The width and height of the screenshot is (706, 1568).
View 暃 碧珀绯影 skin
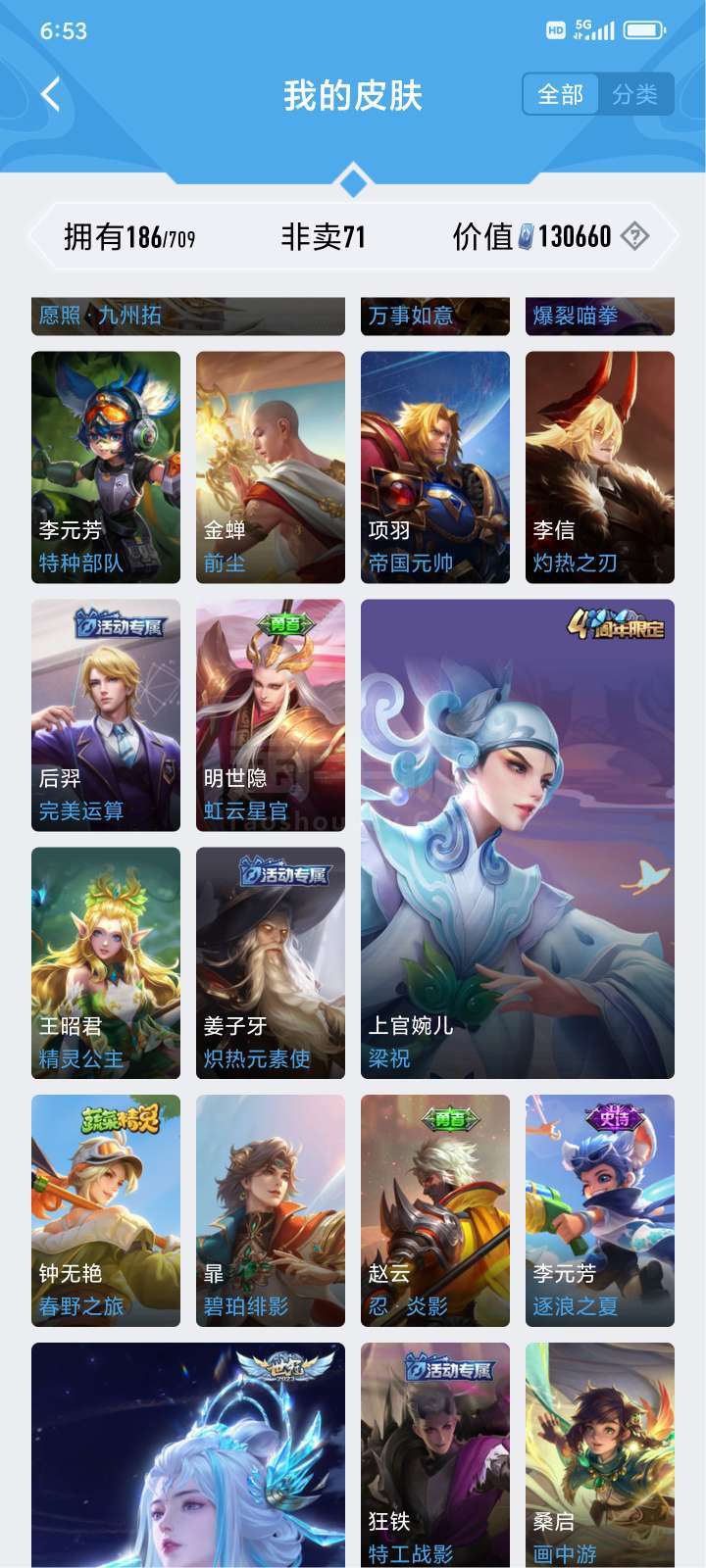[x=271, y=1211]
